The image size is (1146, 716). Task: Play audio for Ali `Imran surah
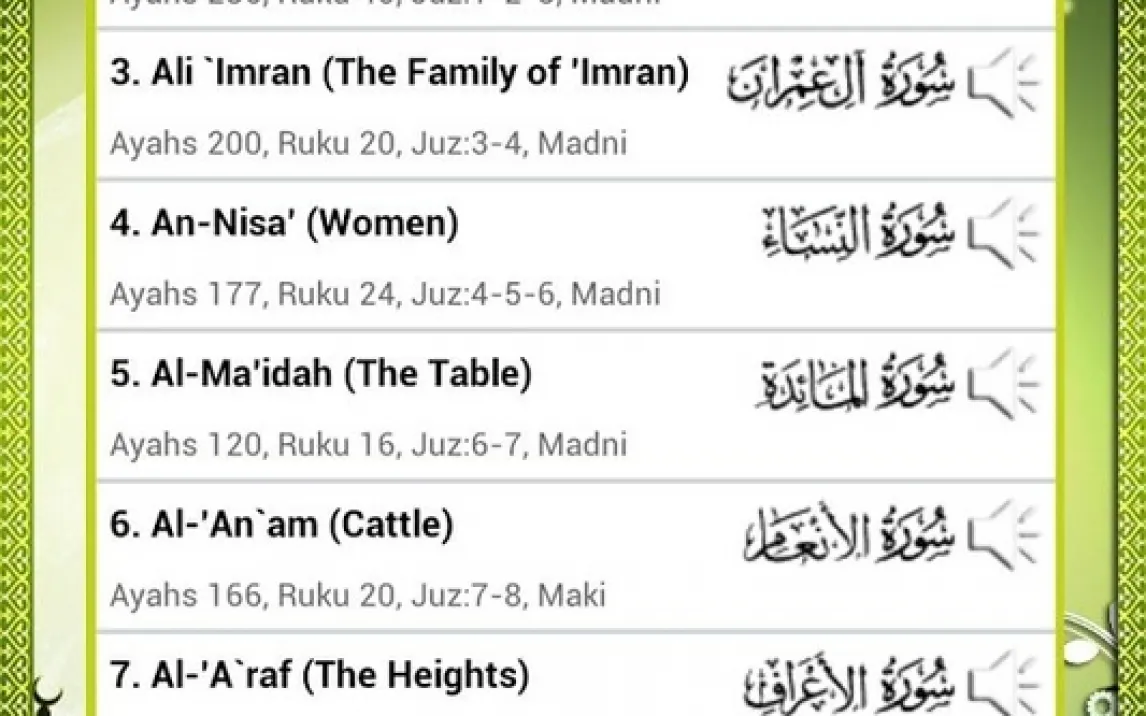pos(1004,82)
